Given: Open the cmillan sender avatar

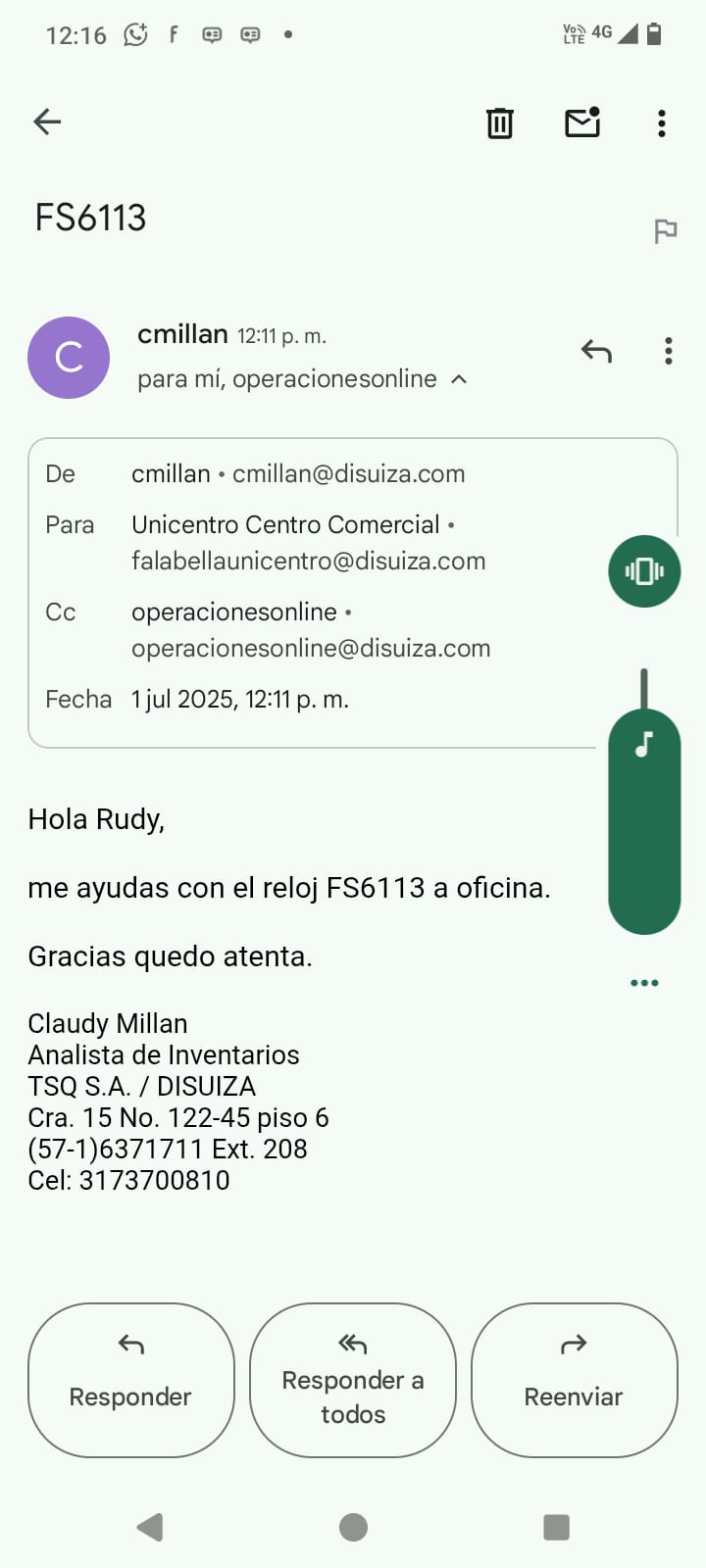Looking at the screenshot, I should coord(69,358).
